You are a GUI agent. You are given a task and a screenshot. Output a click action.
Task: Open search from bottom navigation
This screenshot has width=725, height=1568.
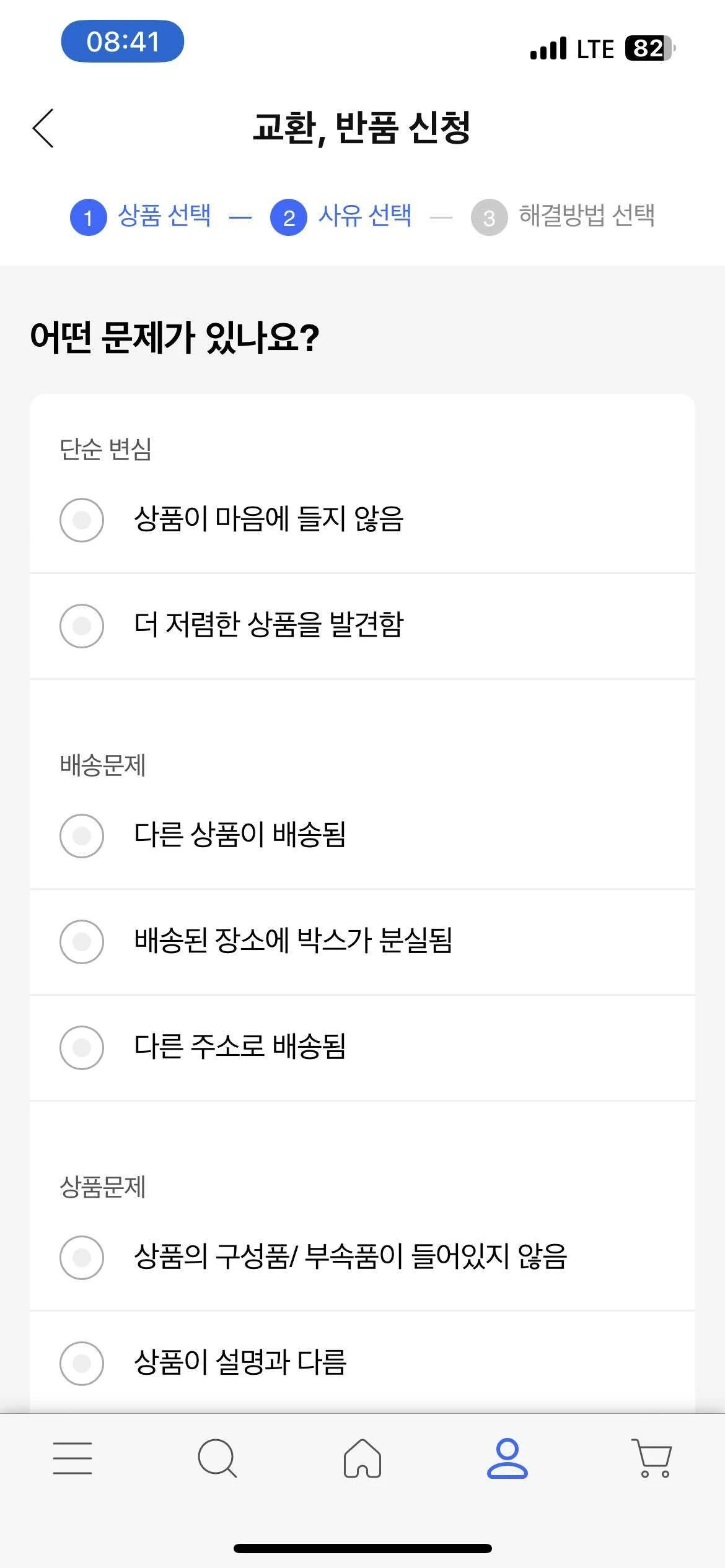point(217,1458)
